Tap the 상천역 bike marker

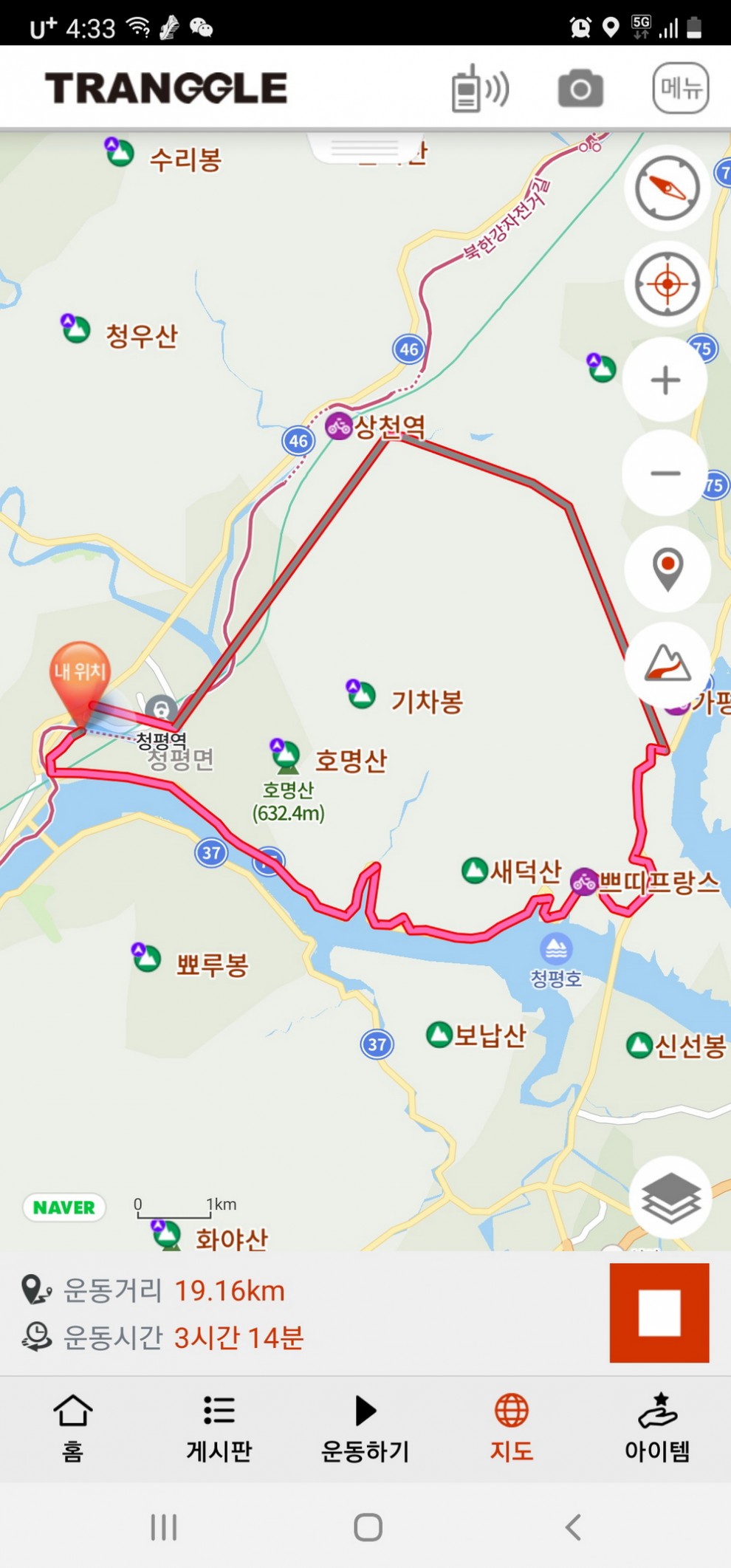pos(339,426)
